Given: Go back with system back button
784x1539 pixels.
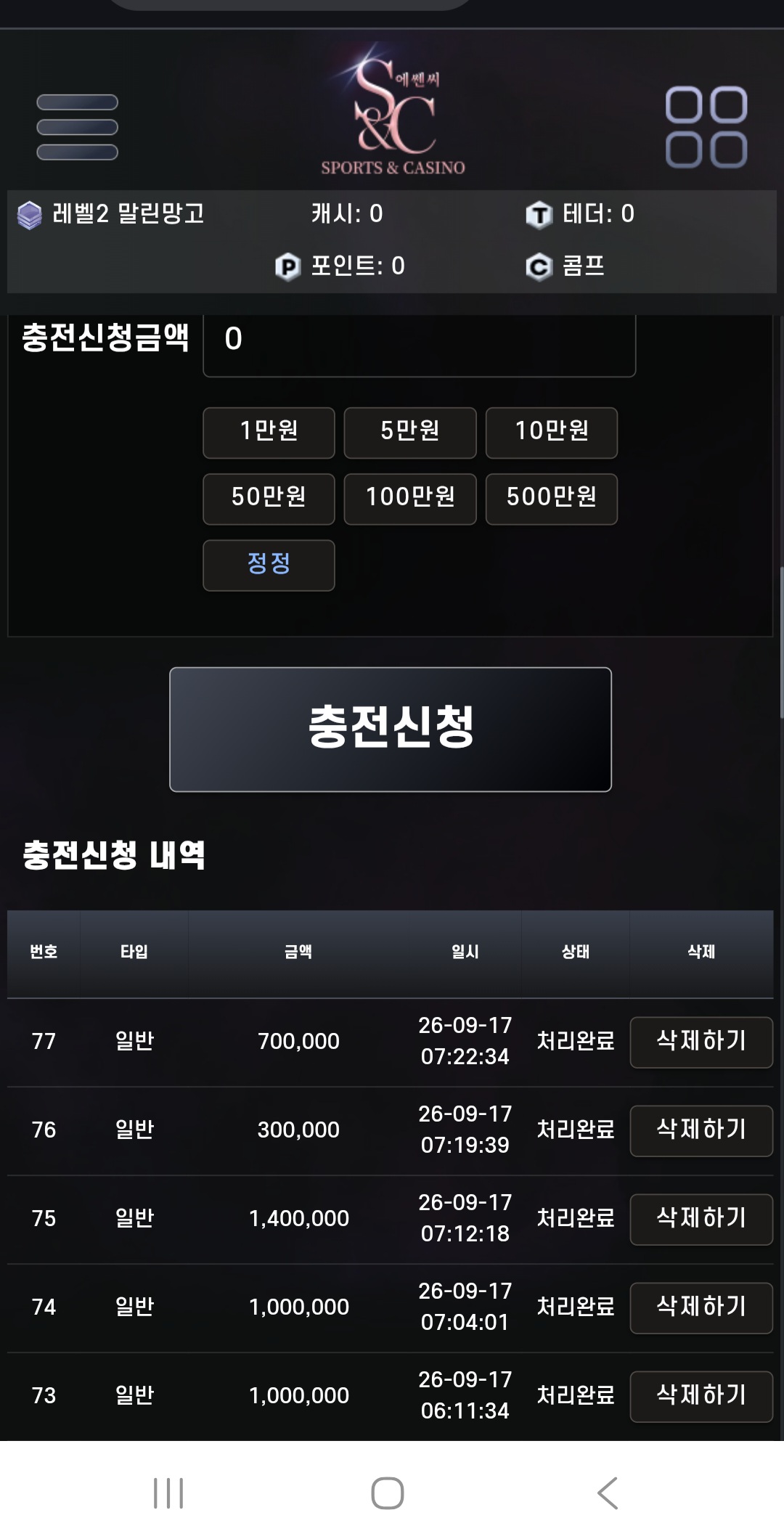Looking at the screenshot, I should [608, 1493].
